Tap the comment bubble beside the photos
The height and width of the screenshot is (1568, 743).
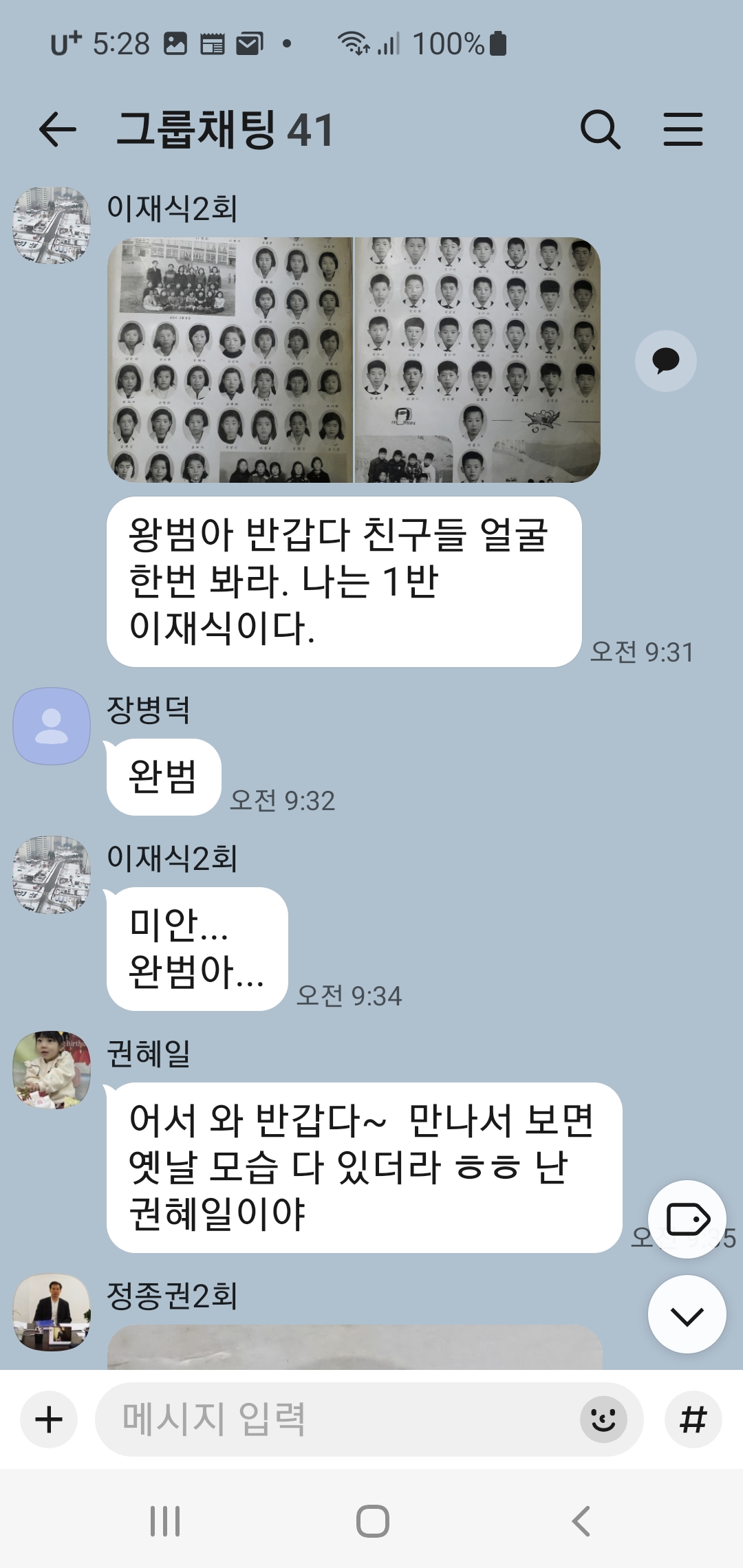click(665, 360)
